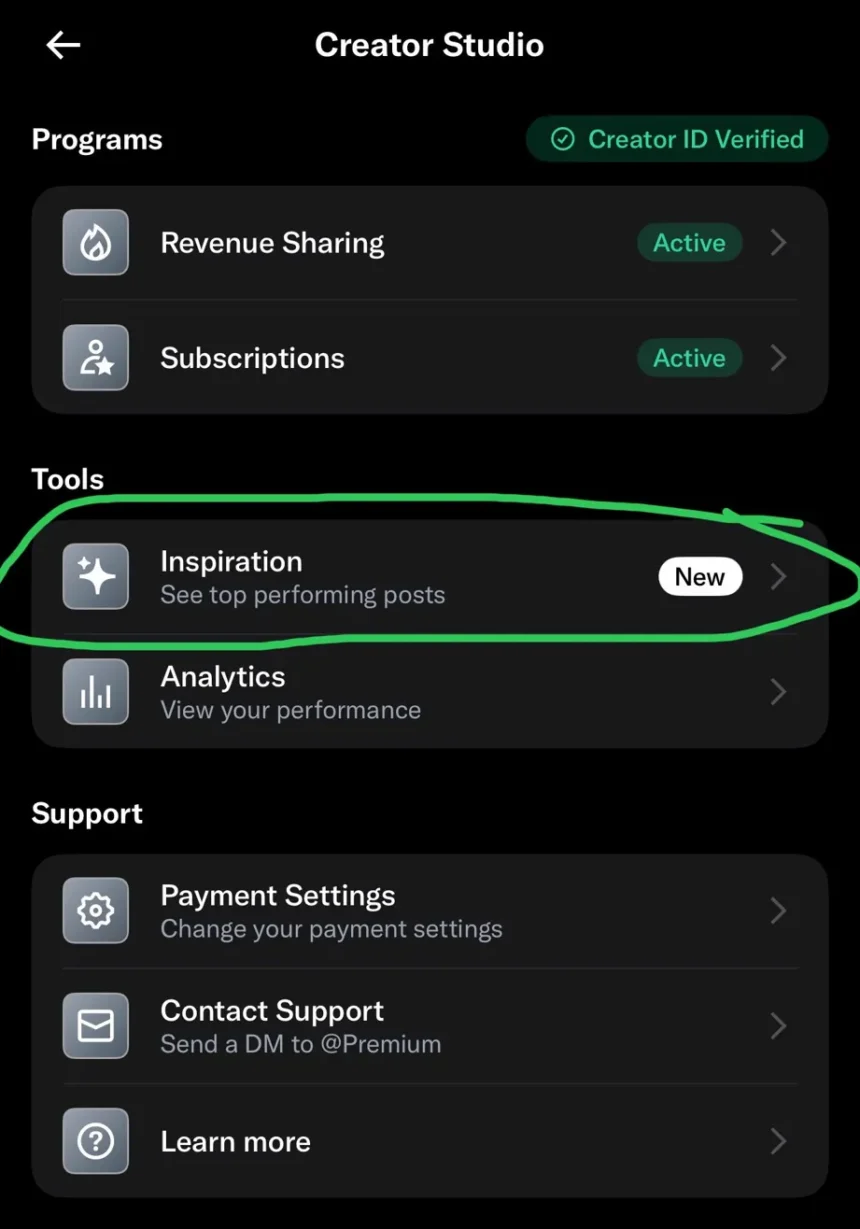Expand the Analytics row chevron
The height and width of the screenshot is (1229, 860).
point(779,691)
